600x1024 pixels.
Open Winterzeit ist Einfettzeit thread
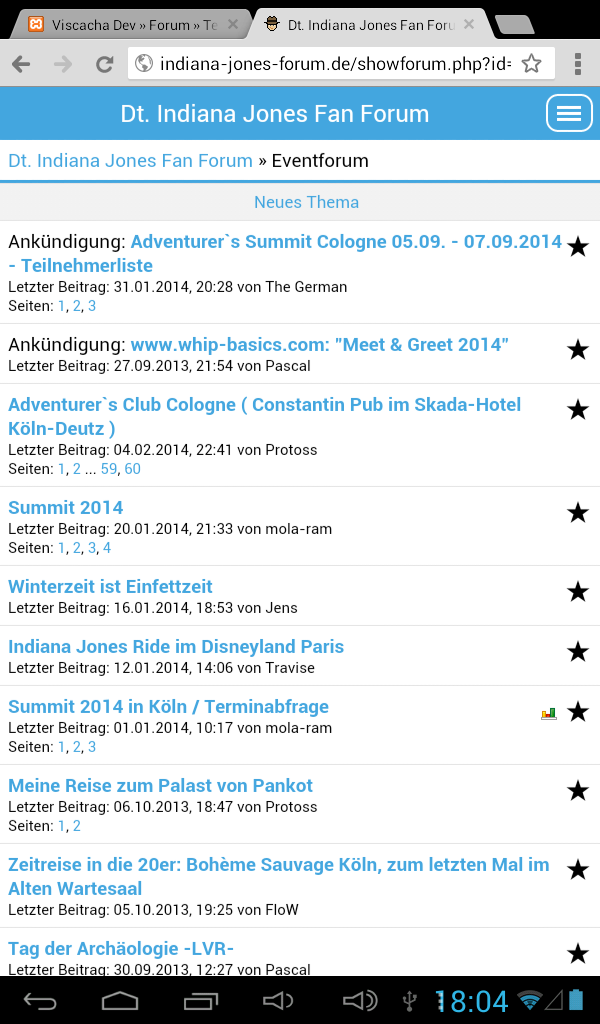(110, 586)
